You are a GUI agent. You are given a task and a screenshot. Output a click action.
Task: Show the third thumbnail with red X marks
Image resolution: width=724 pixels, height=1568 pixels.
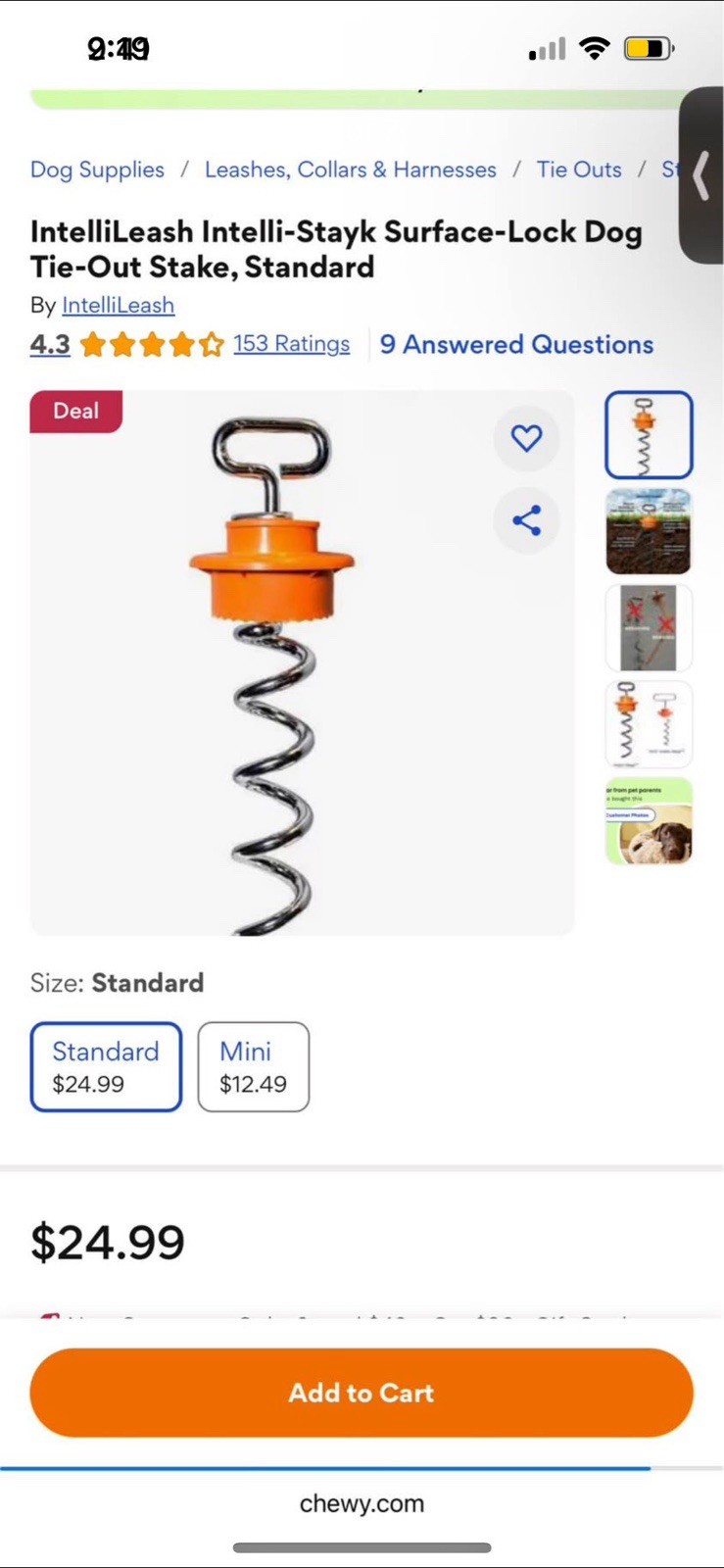tap(649, 628)
